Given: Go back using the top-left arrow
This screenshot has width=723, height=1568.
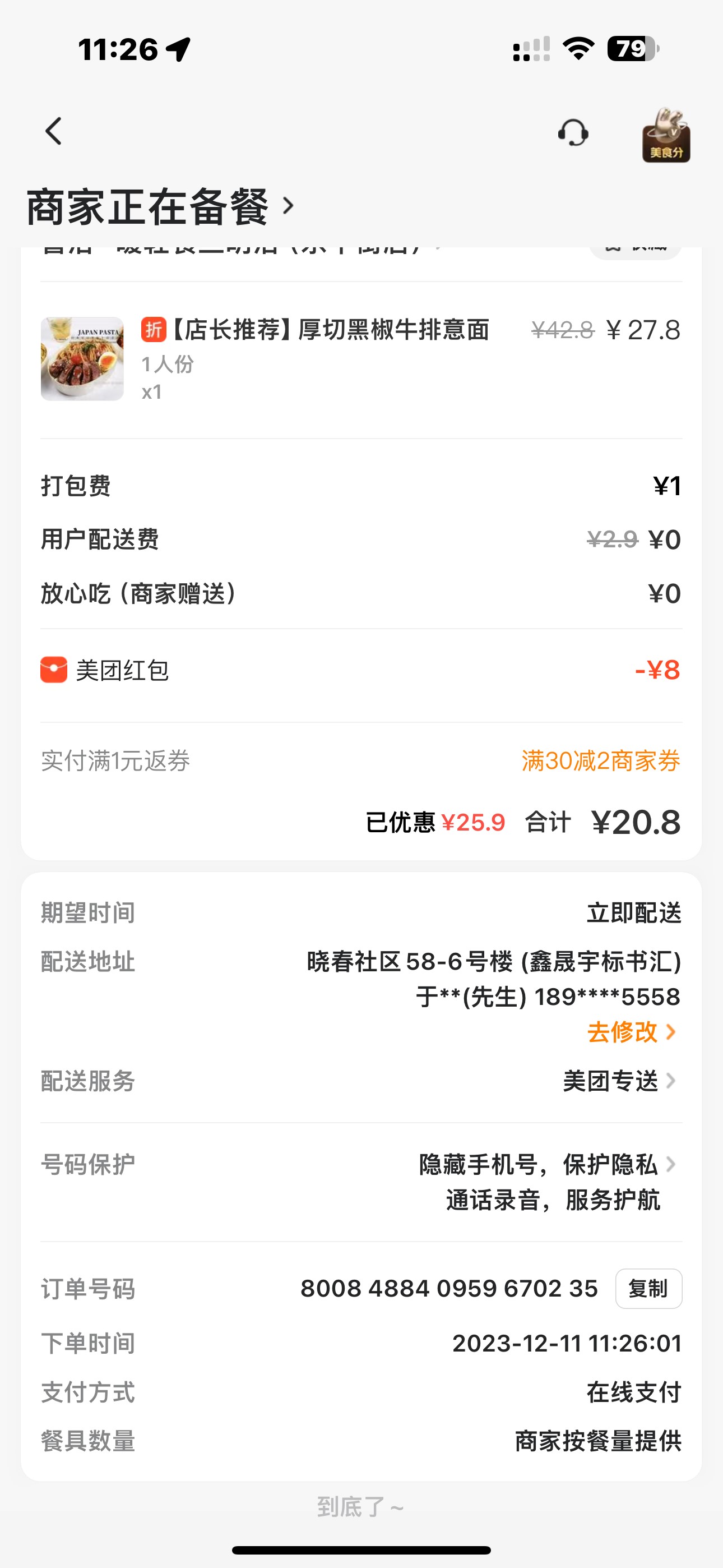Looking at the screenshot, I should point(54,131).
